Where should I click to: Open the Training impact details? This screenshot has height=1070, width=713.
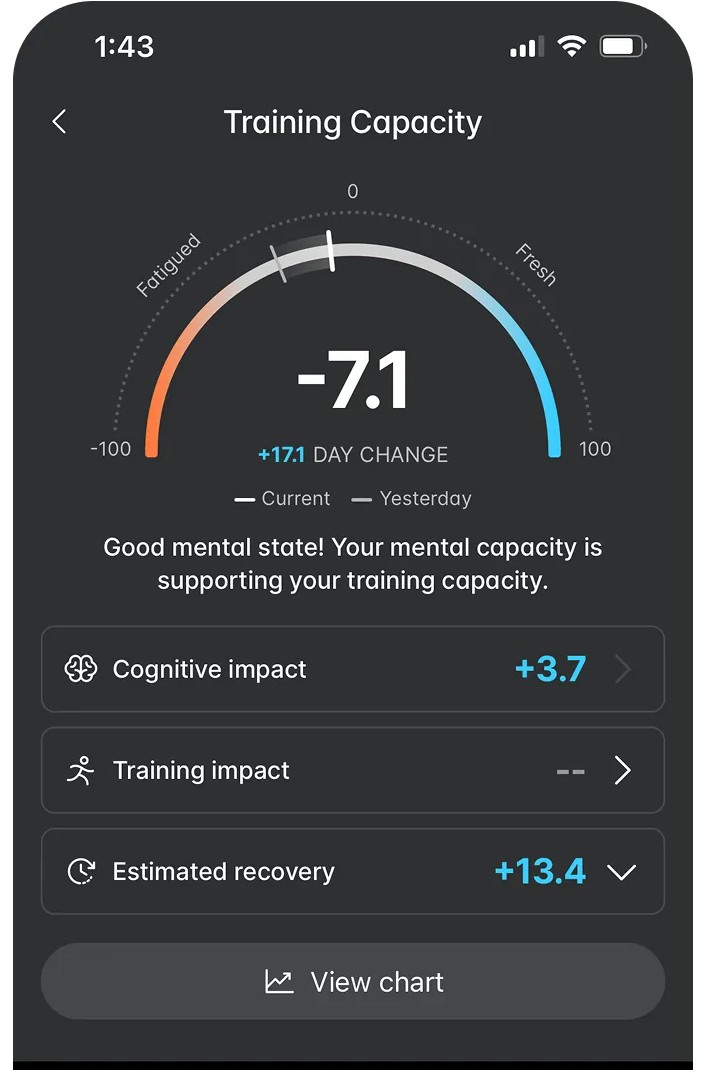353,770
